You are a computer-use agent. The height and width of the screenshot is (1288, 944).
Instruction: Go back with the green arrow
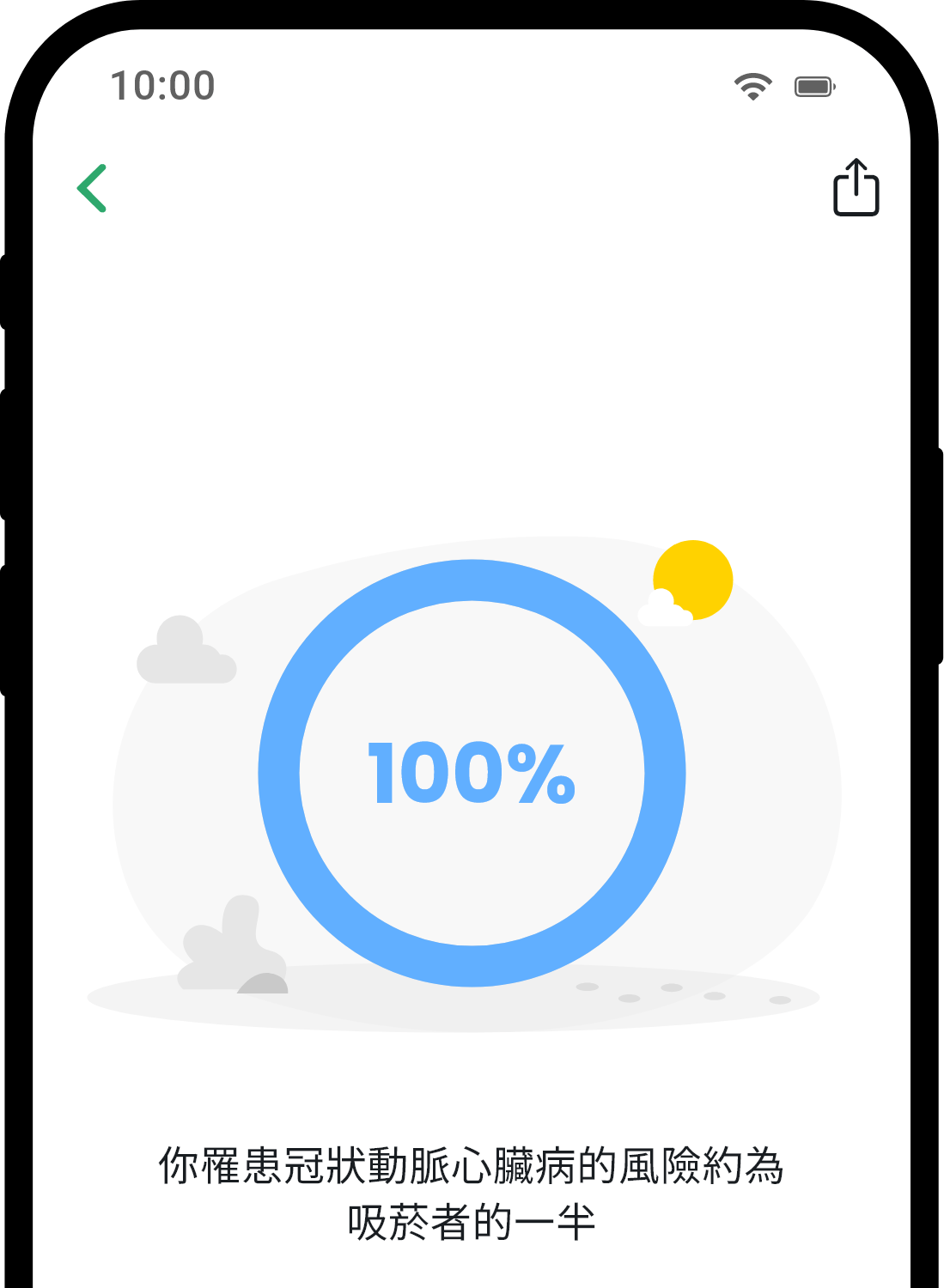click(93, 188)
